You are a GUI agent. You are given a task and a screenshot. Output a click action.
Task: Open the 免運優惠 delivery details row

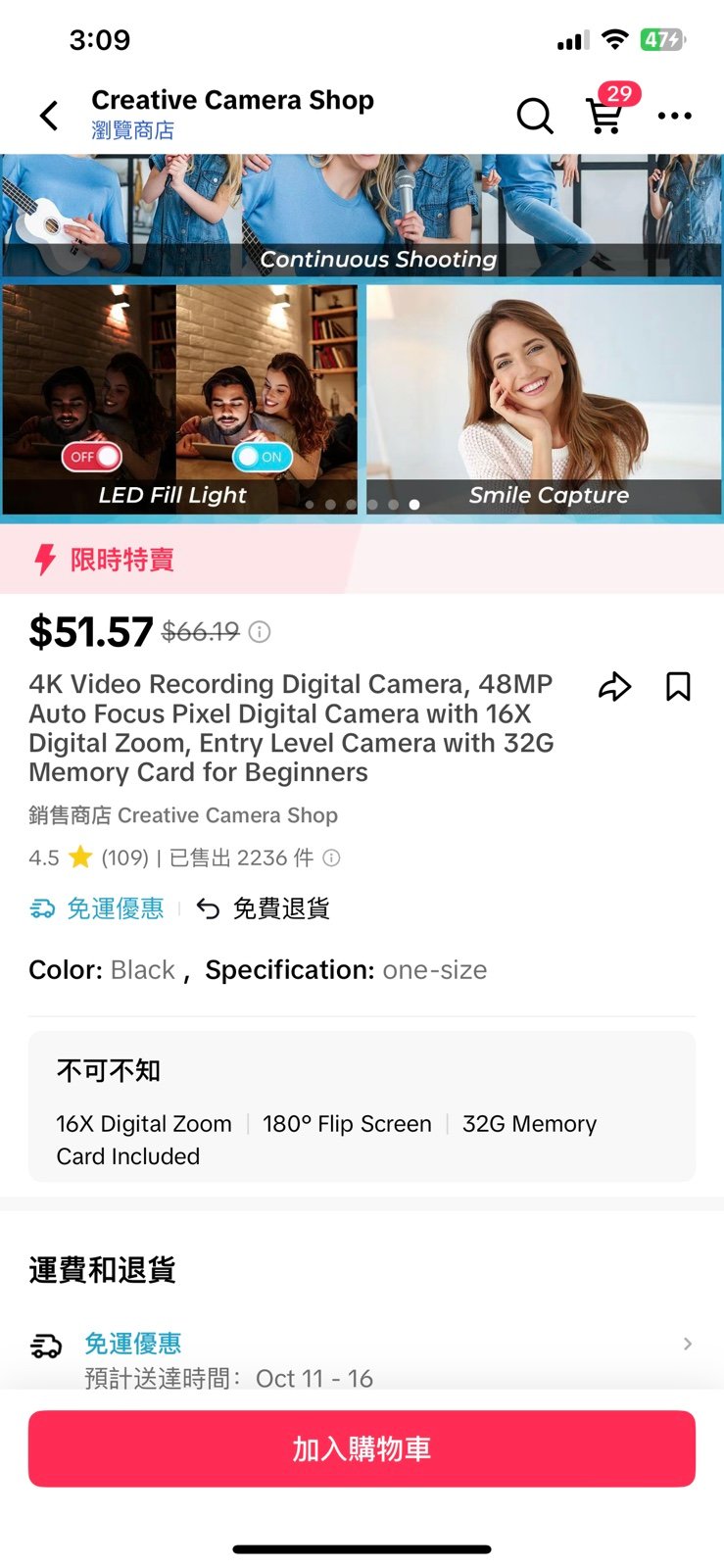[362, 1358]
